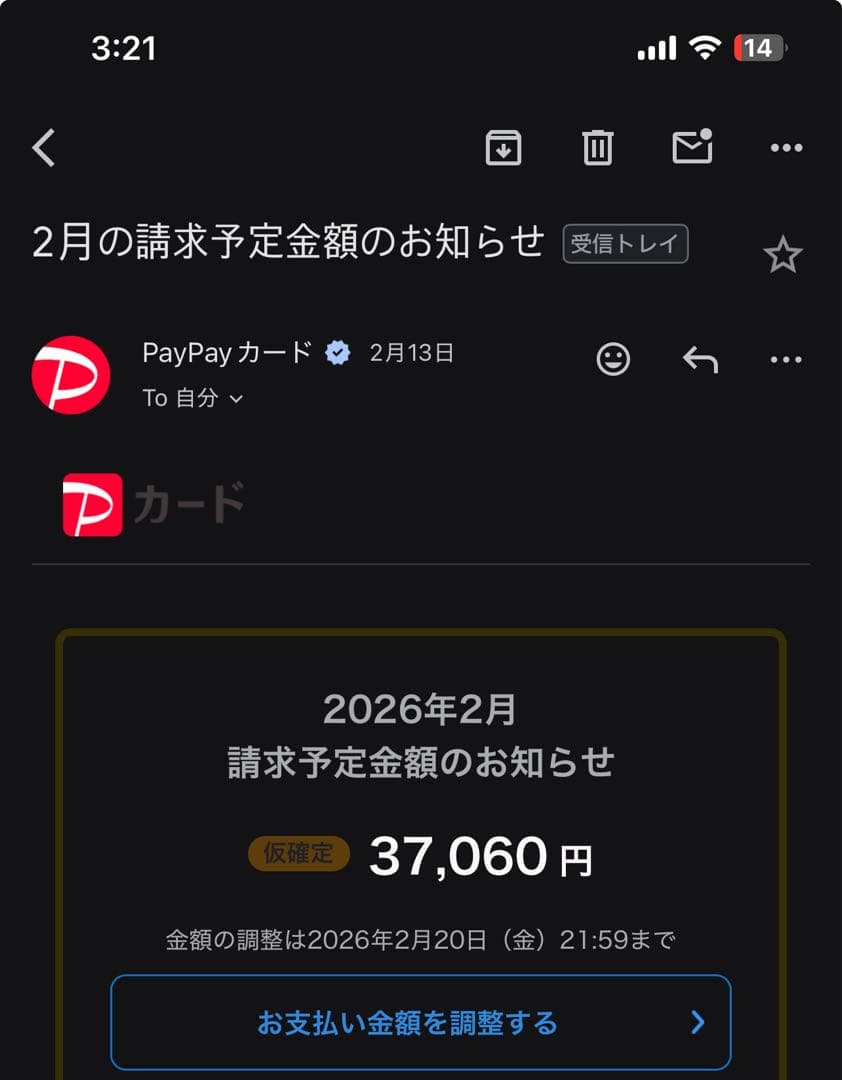842x1080 pixels.
Task: Navigate back to the inbox
Action: point(43,146)
